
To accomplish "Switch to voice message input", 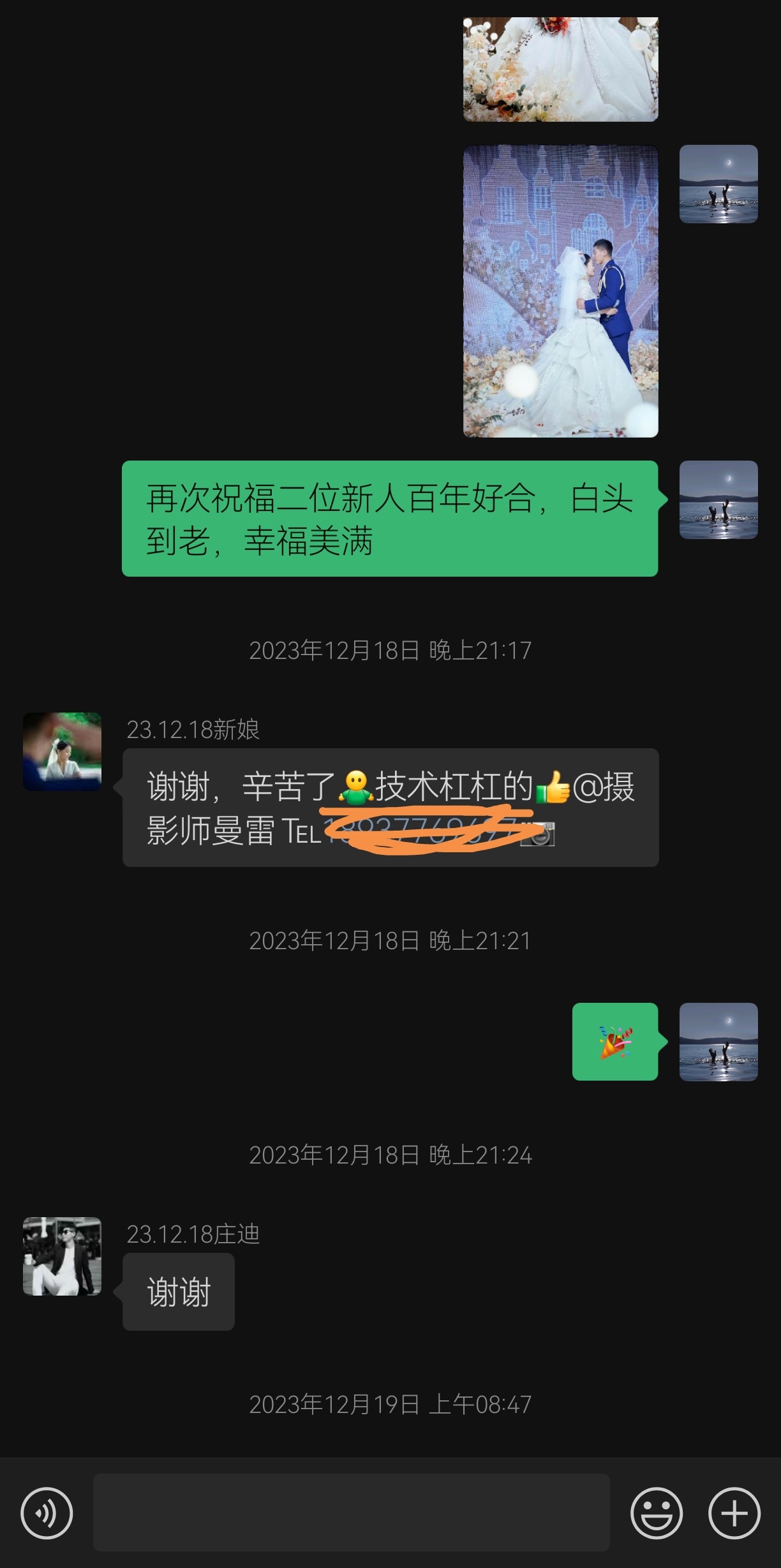I will click(47, 1513).
